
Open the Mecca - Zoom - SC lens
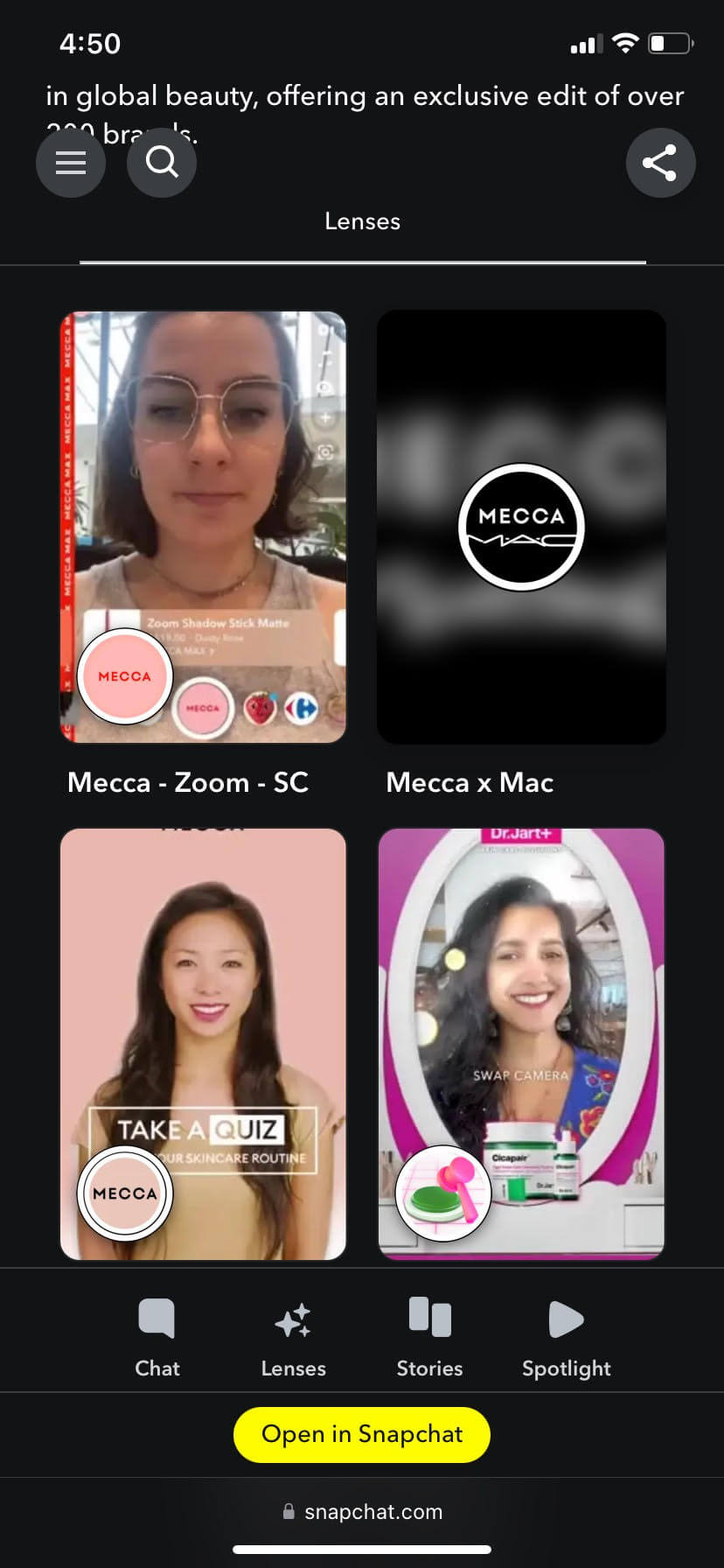coord(203,528)
